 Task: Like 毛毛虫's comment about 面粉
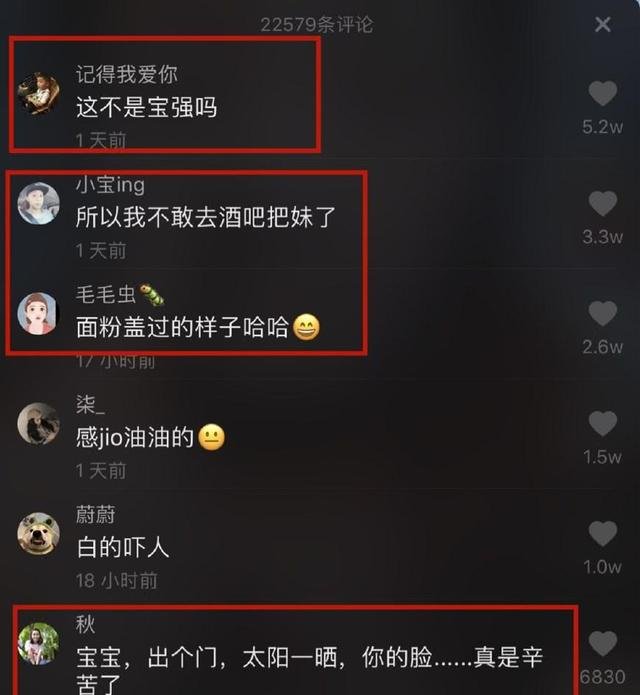602,314
